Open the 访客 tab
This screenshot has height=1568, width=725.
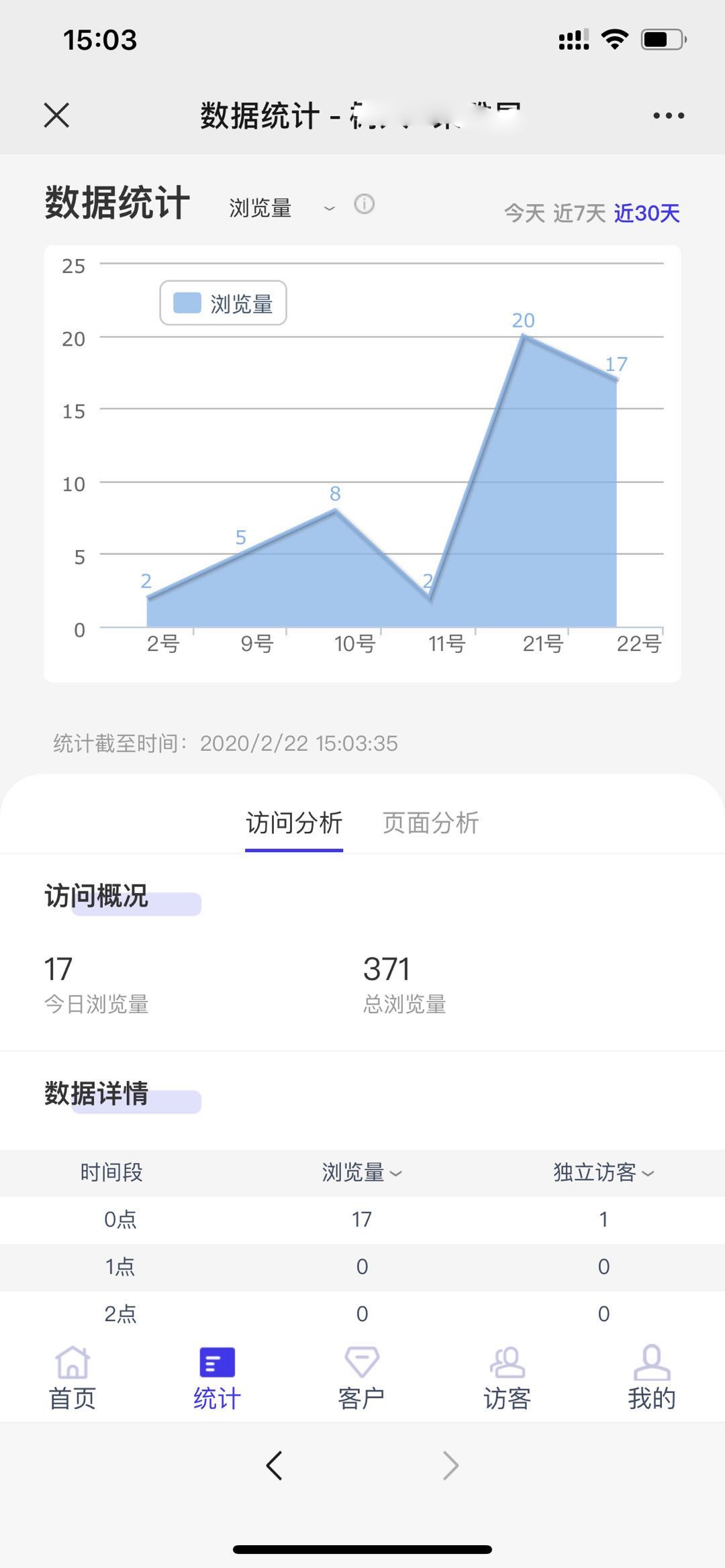[507, 1378]
